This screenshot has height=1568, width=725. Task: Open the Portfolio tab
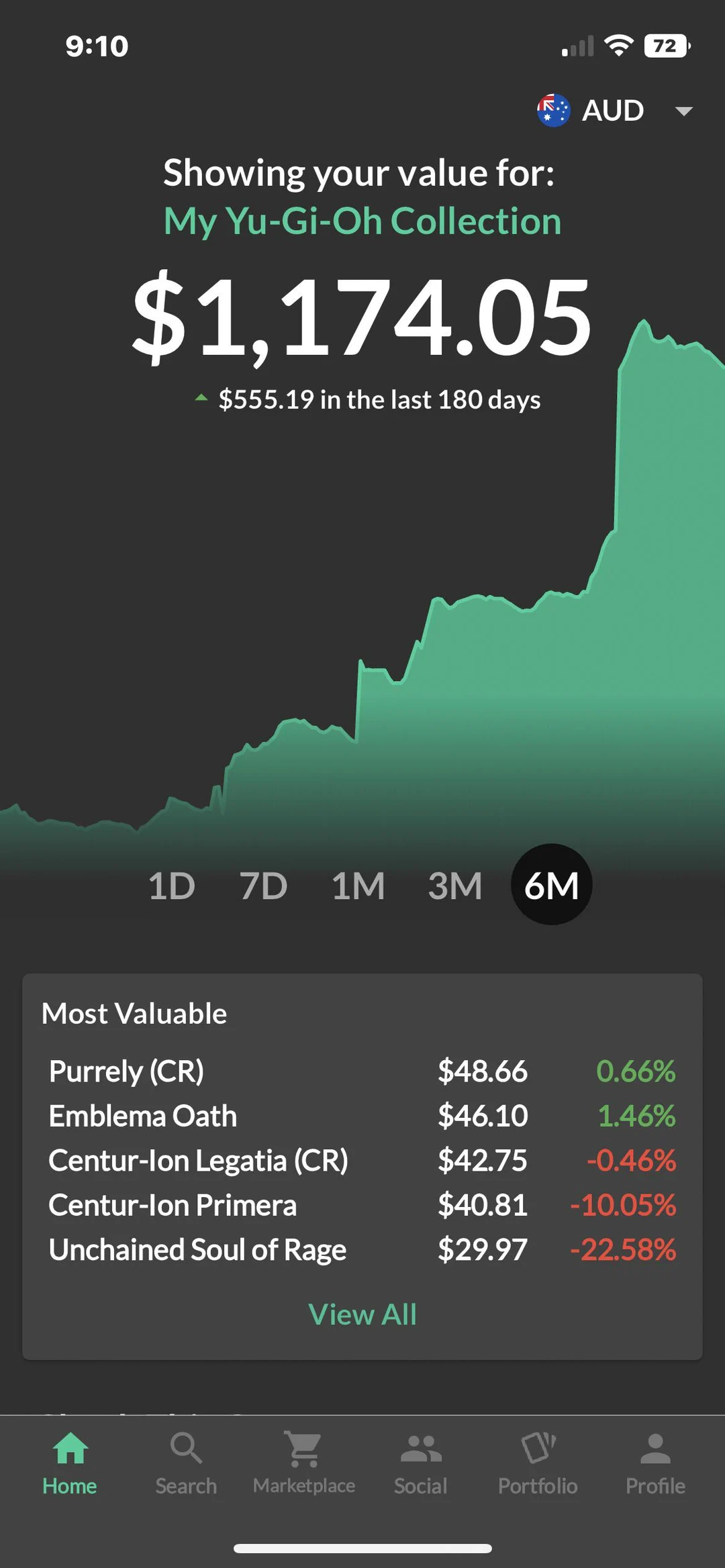pos(538,1464)
